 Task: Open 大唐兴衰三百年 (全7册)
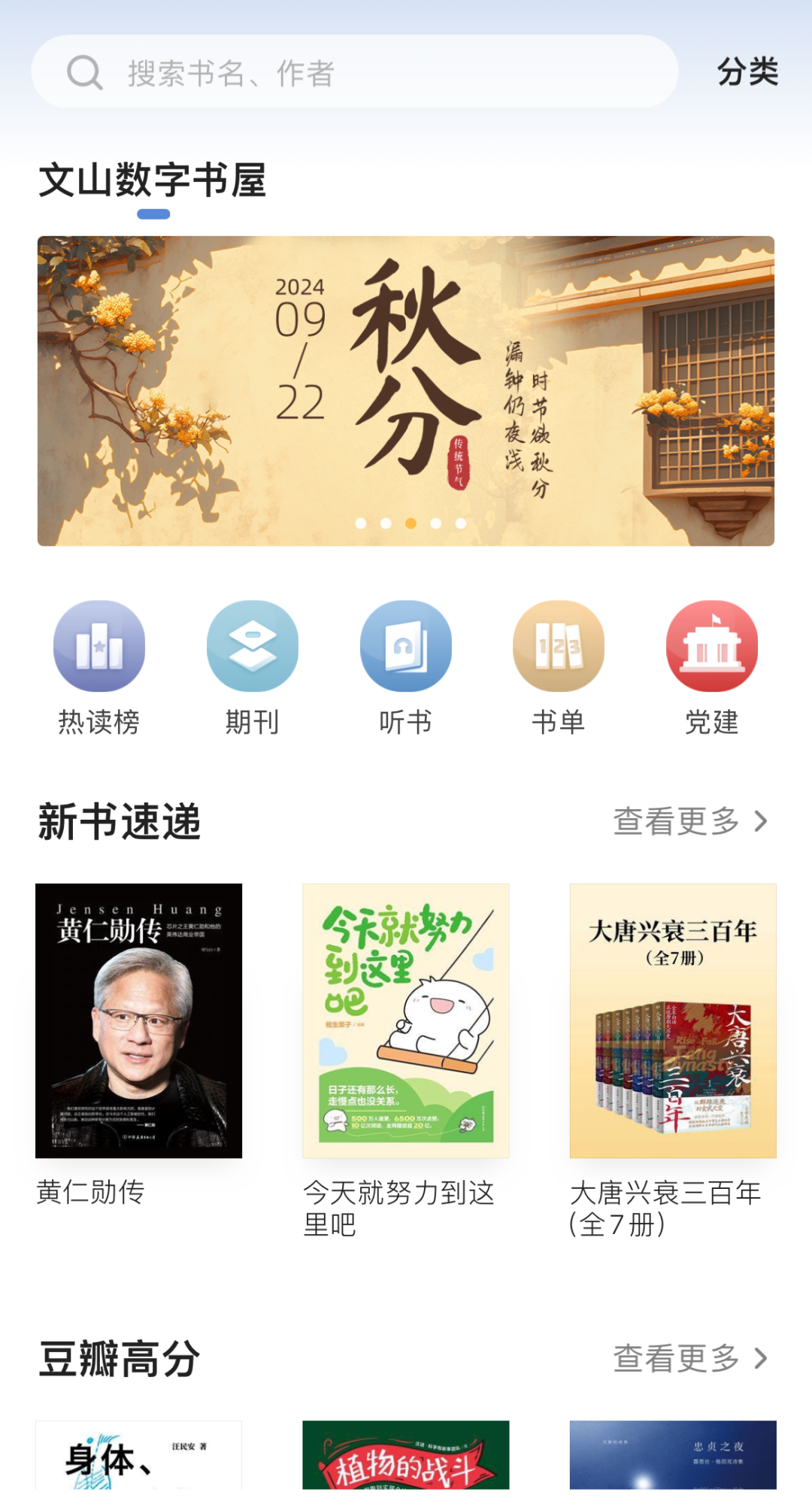click(673, 1020)
